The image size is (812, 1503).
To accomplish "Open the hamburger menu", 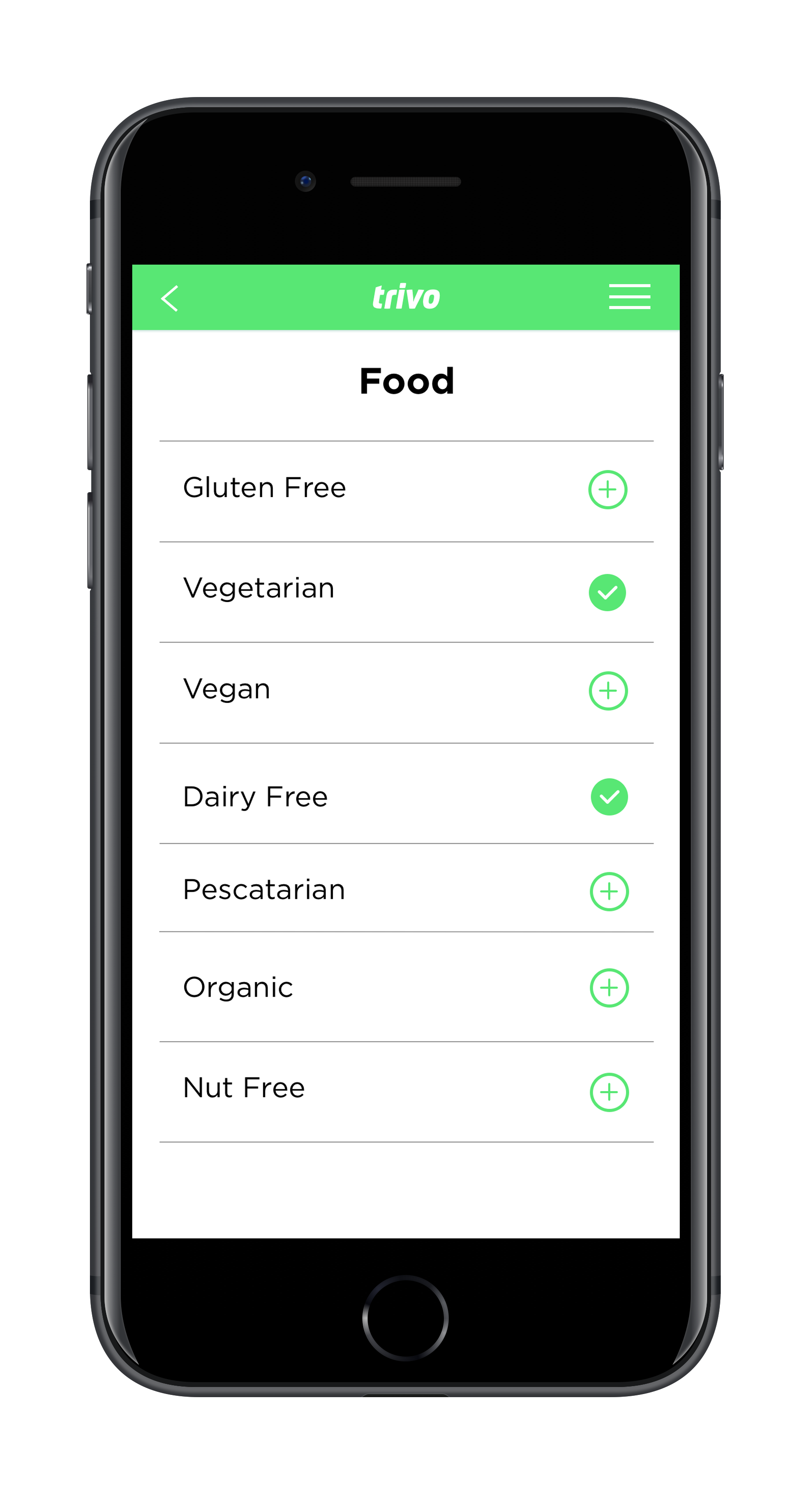I will click(x=629, y=296).
